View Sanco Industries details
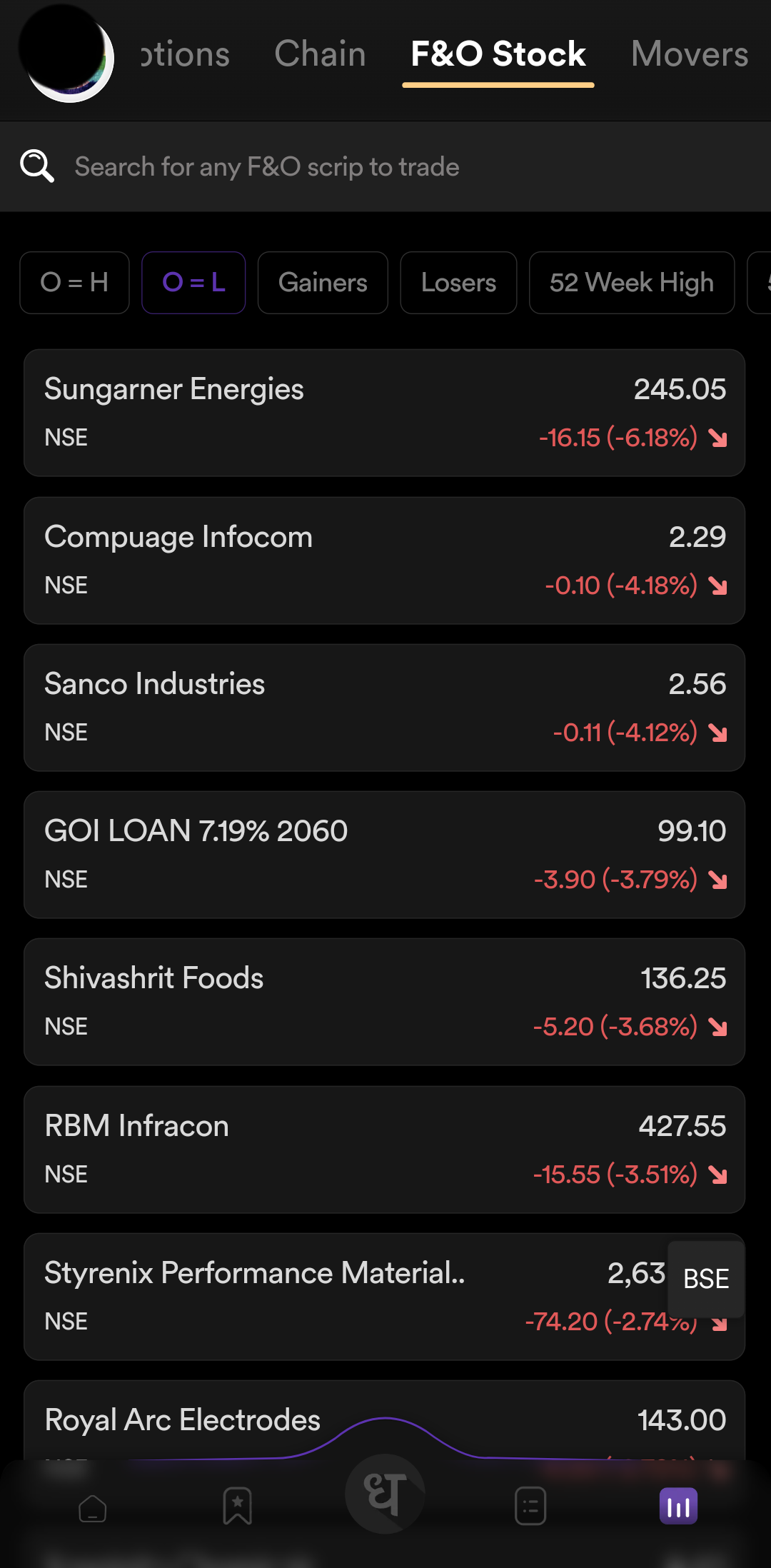Image resolution: width=771 pixels, height=1568 pixels. coord(384,708)
